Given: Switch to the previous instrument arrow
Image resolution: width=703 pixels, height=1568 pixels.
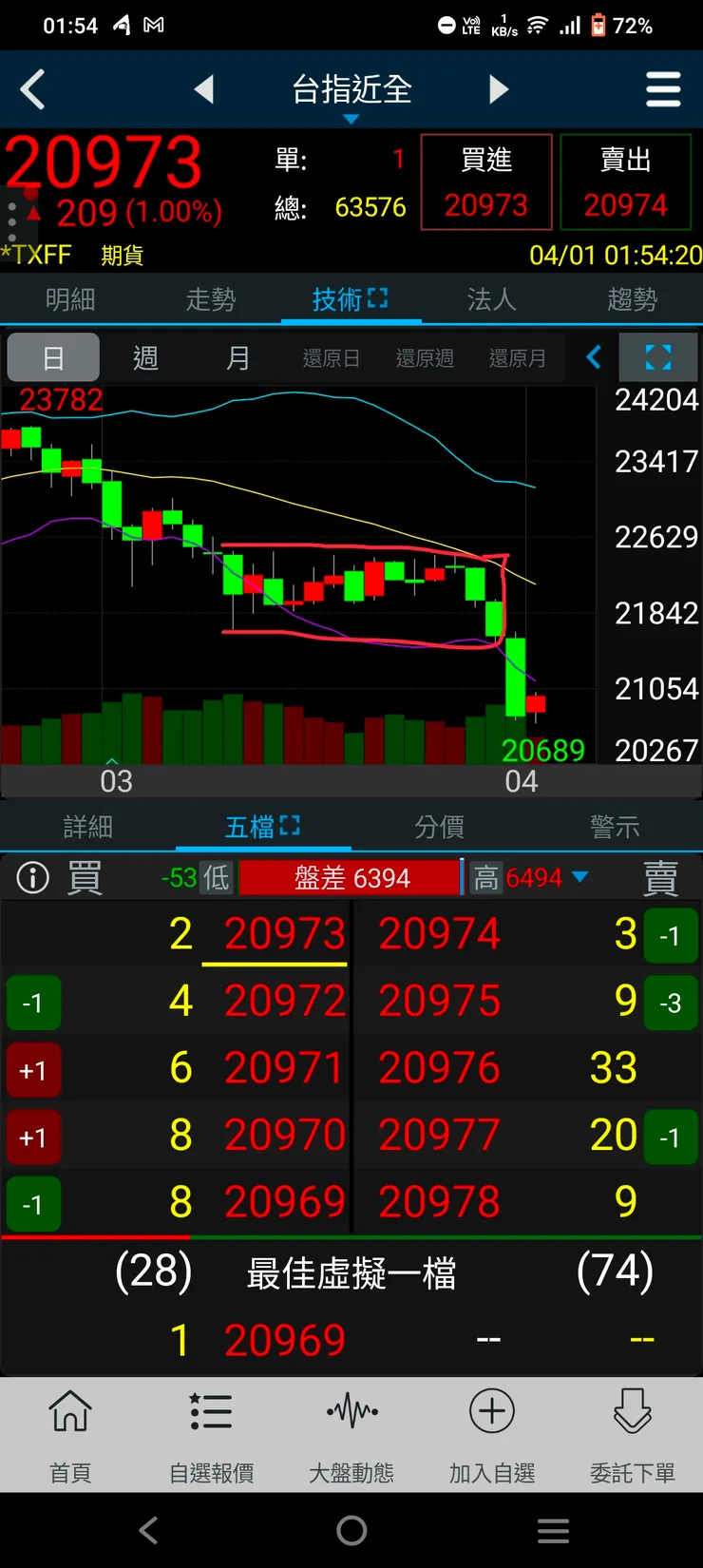Looking at the screenshot, I should [203, 89].
